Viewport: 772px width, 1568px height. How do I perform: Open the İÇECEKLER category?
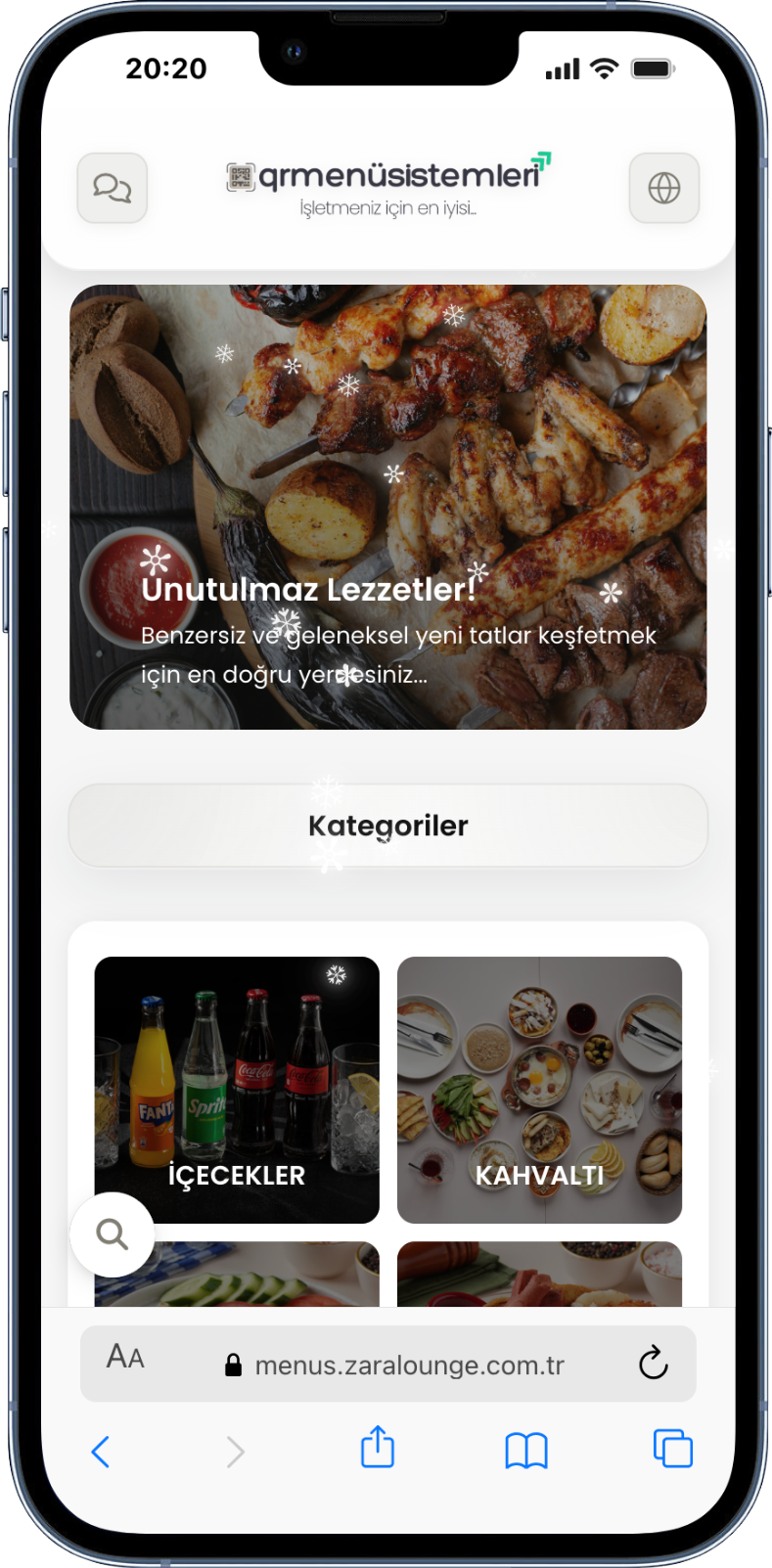pos(236,1089)
